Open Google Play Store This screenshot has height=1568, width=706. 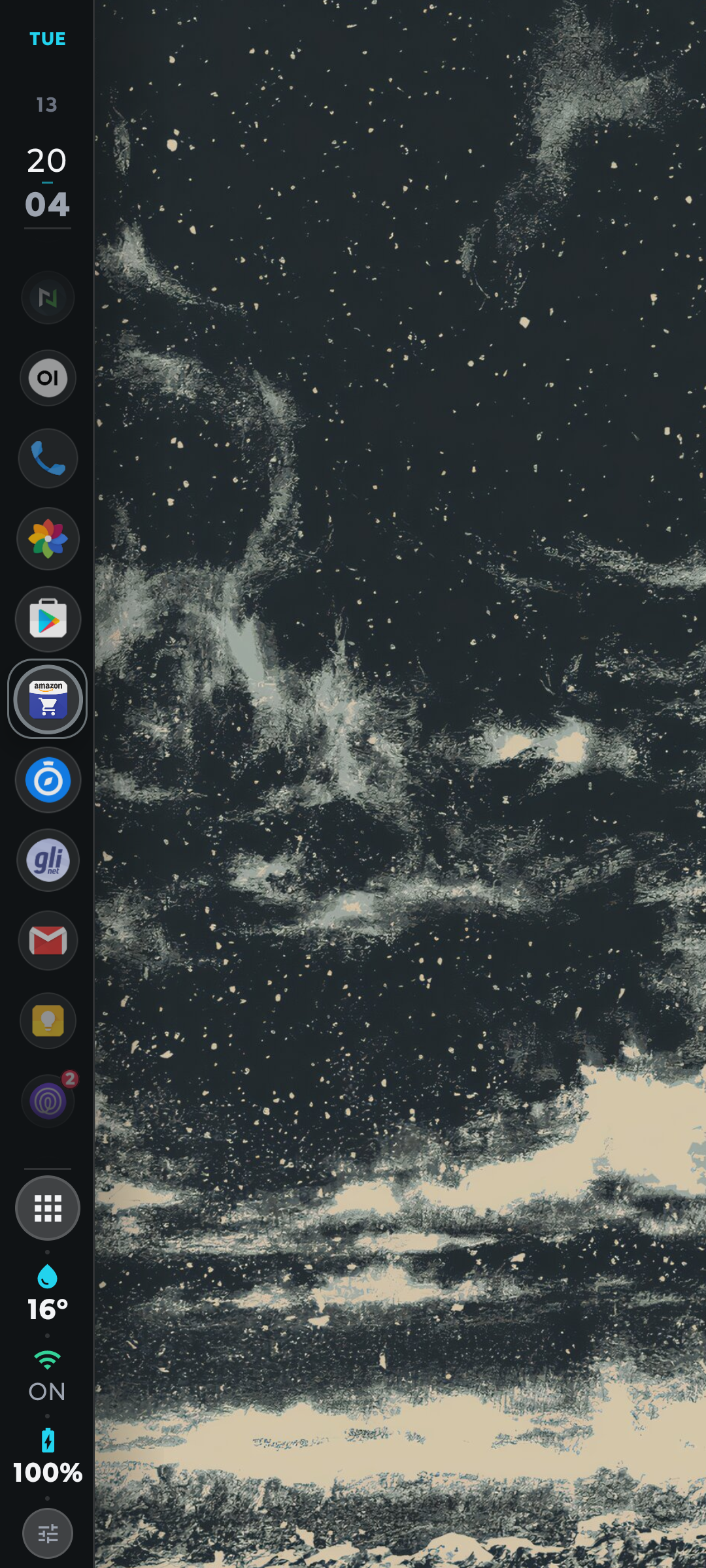pos(48,619)
